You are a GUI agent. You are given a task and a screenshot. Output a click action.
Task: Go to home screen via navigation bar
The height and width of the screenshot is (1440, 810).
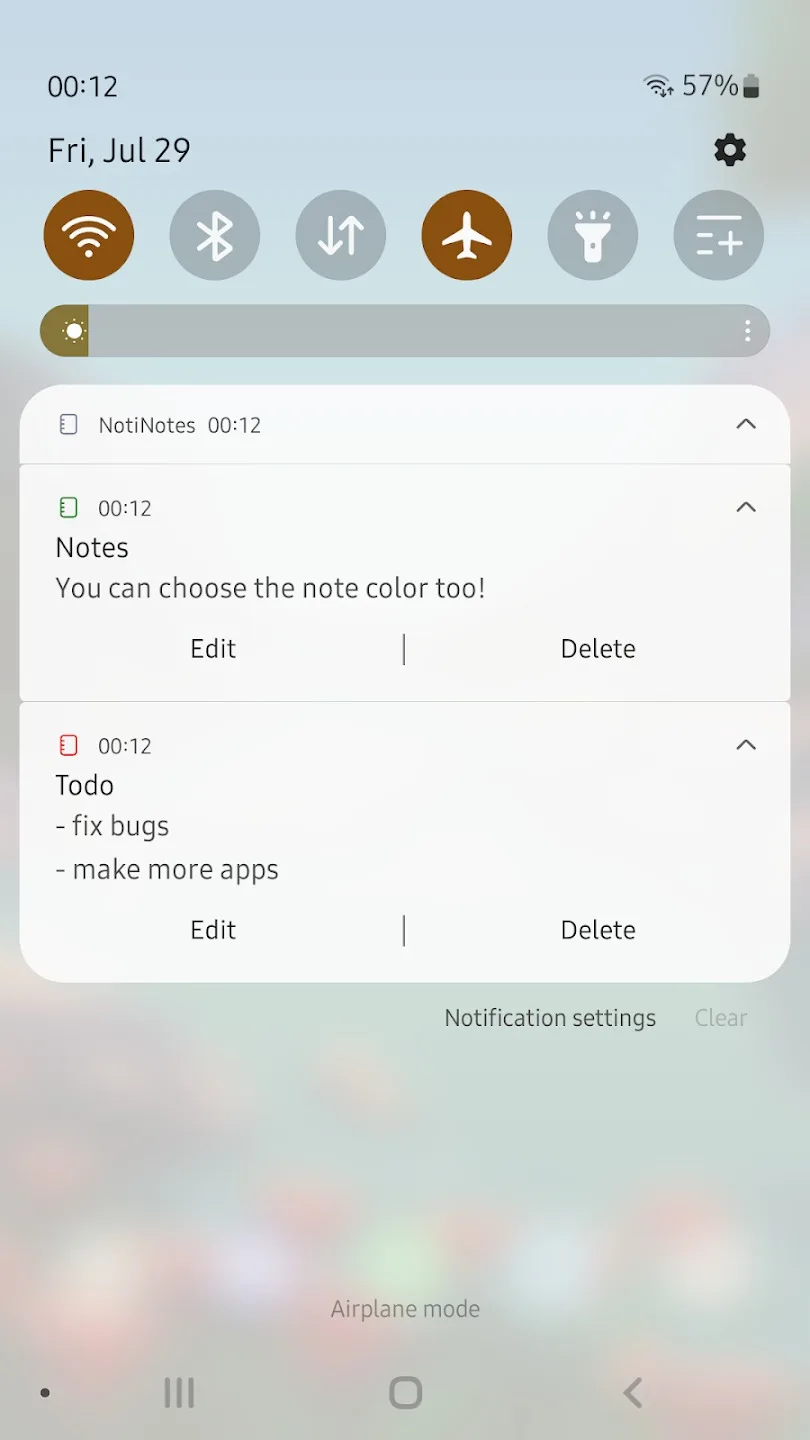tap(405, 1392)
